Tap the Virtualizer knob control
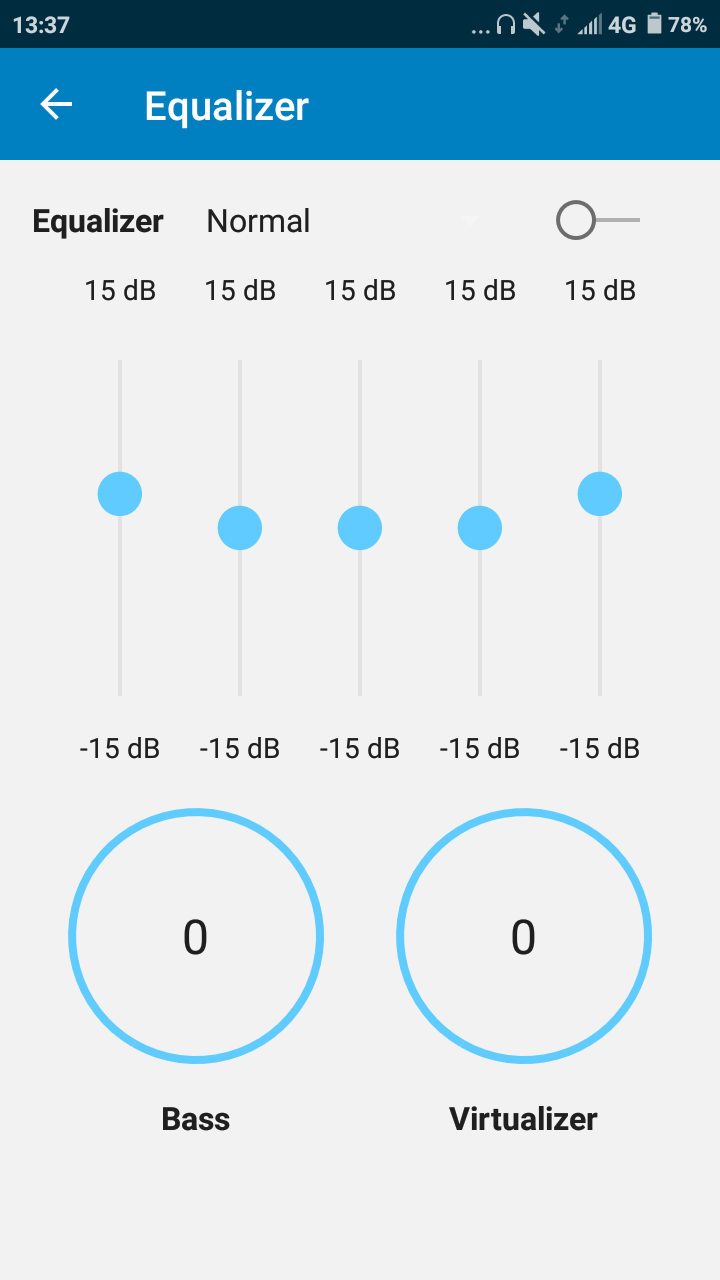 point(523,936)
